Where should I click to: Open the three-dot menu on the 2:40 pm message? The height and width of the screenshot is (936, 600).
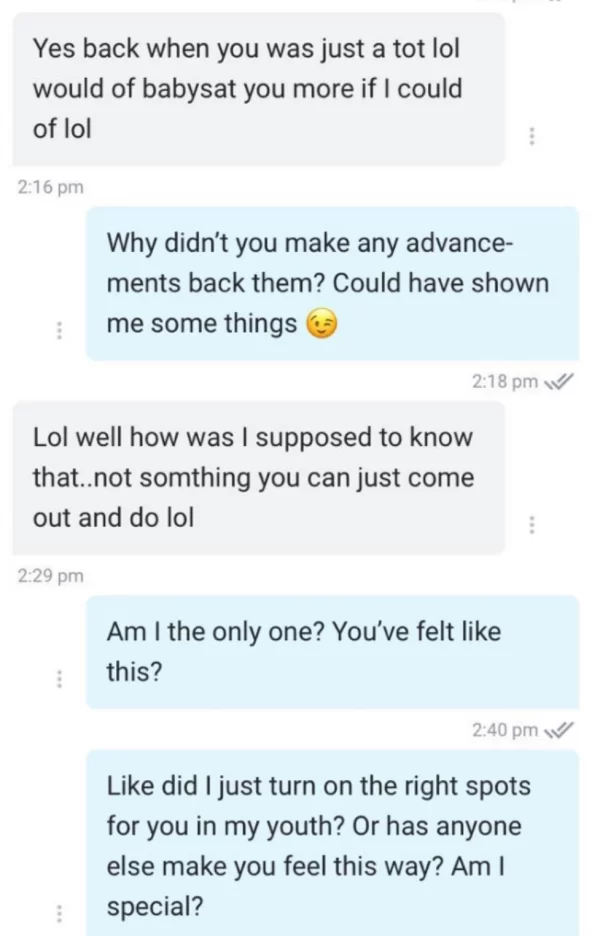click(x=60, y=679)
